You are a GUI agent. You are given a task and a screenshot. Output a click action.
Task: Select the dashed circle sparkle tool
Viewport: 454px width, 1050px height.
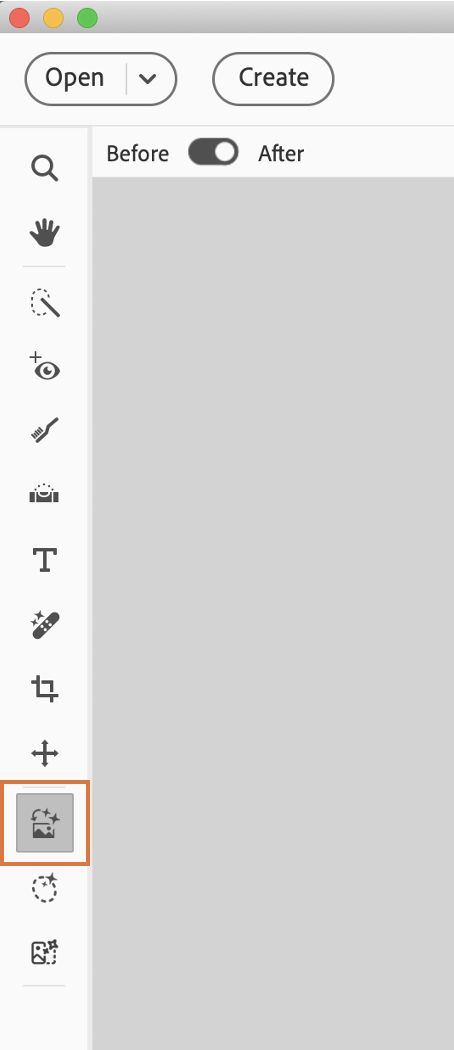(x=45, y=887)
